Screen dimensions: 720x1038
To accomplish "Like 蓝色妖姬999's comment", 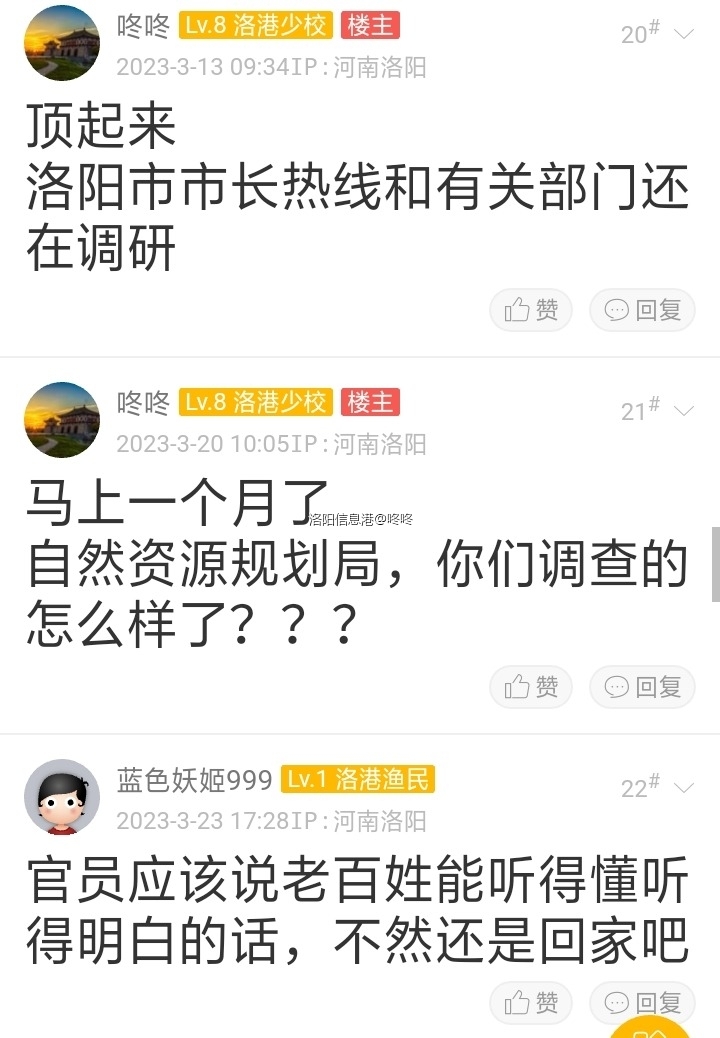I will coord(531,1002).
